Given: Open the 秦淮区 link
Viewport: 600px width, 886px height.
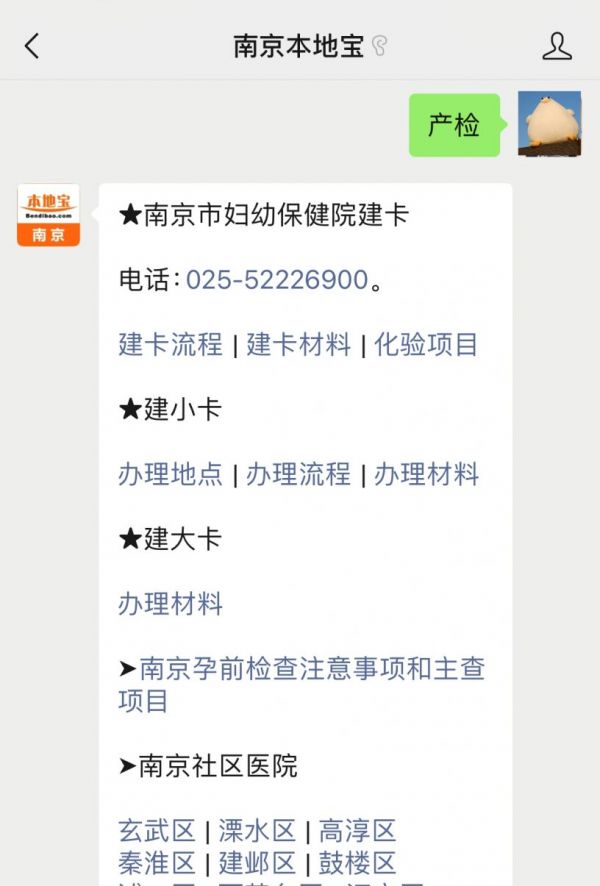Looking at the screenshot, I should coord(157,863).
